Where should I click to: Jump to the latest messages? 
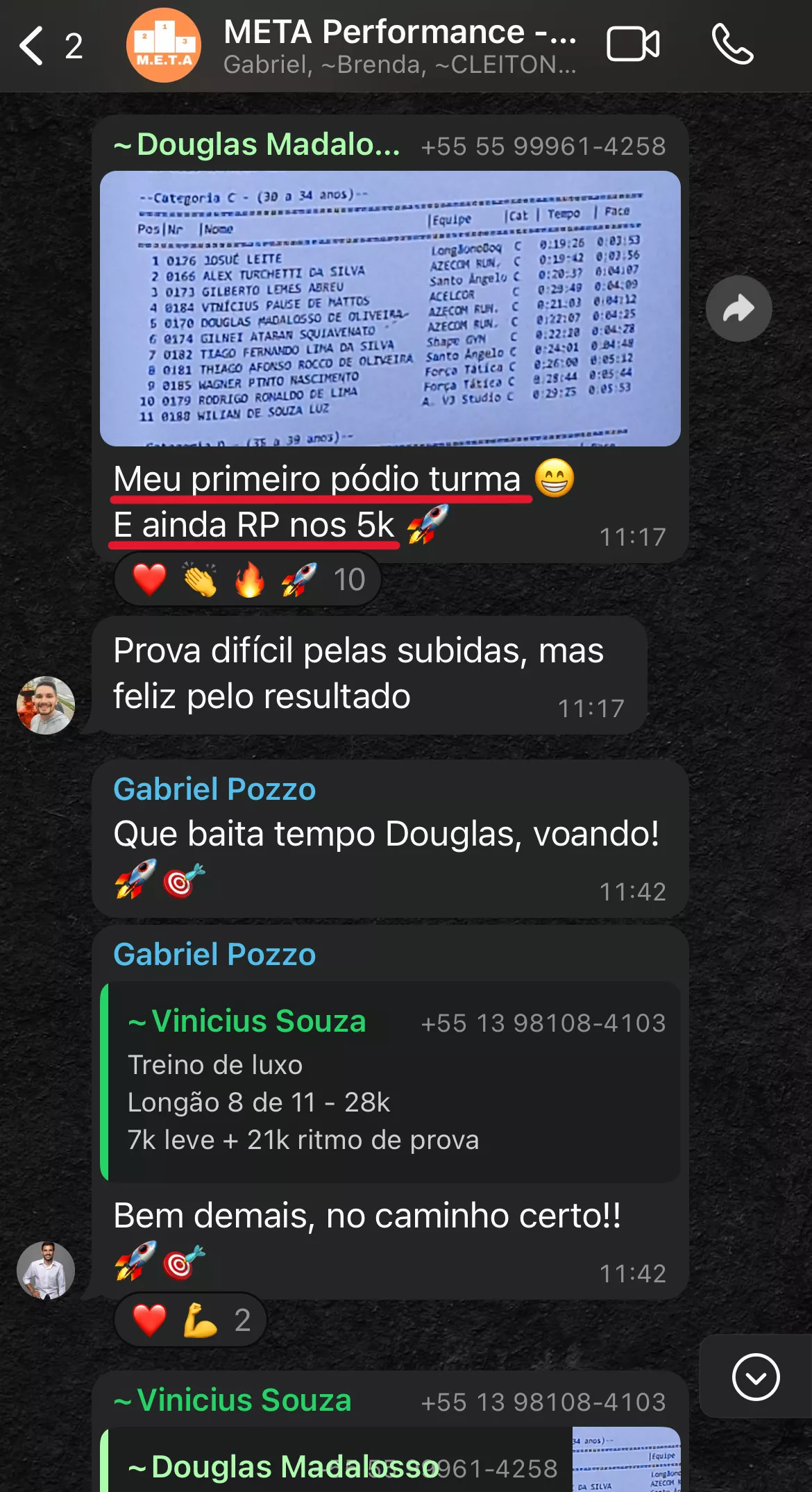(755, 1376)
